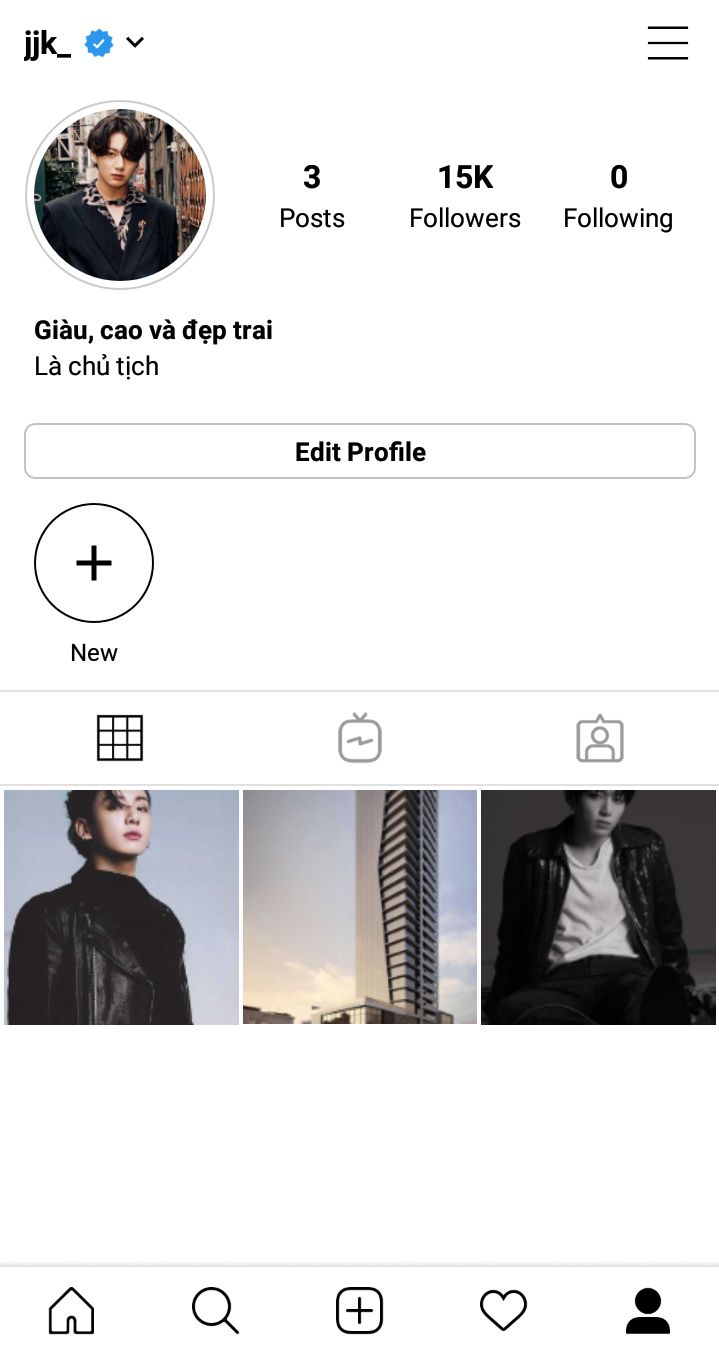Open the first post with black leather jacket
Screen dimensions: 719x1352
(122, 907)
